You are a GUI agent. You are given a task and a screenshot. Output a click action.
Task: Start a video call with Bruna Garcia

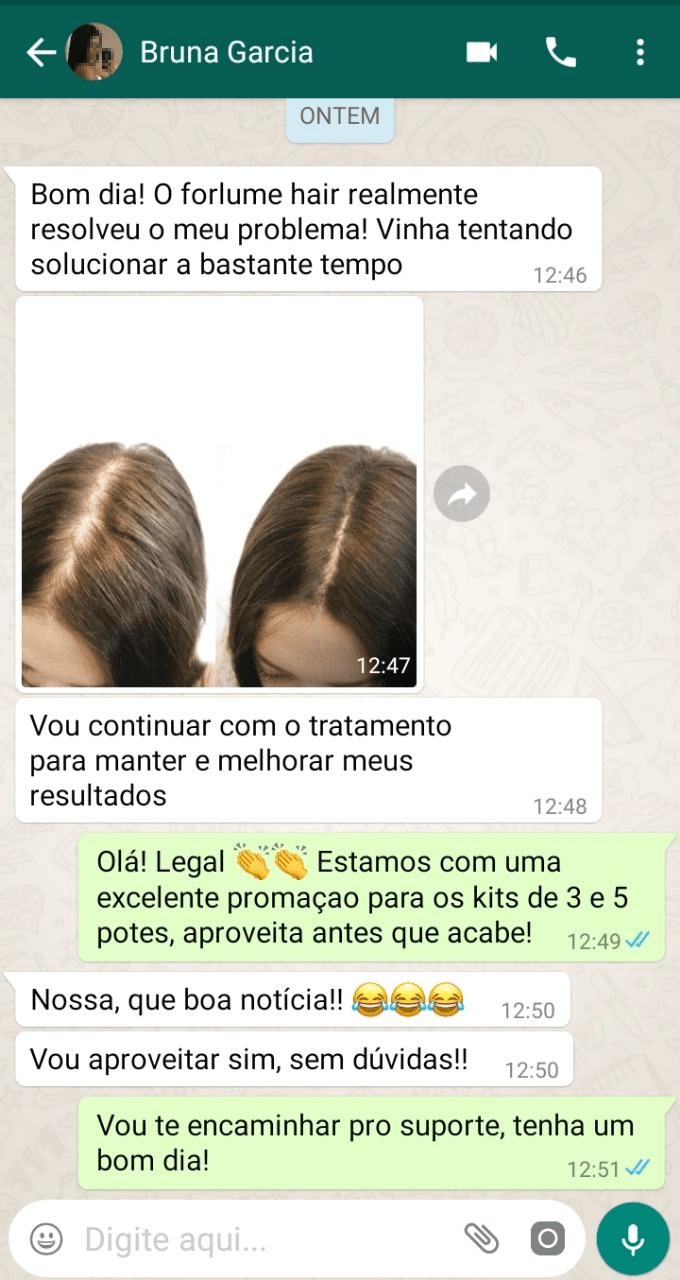(482, 52)
